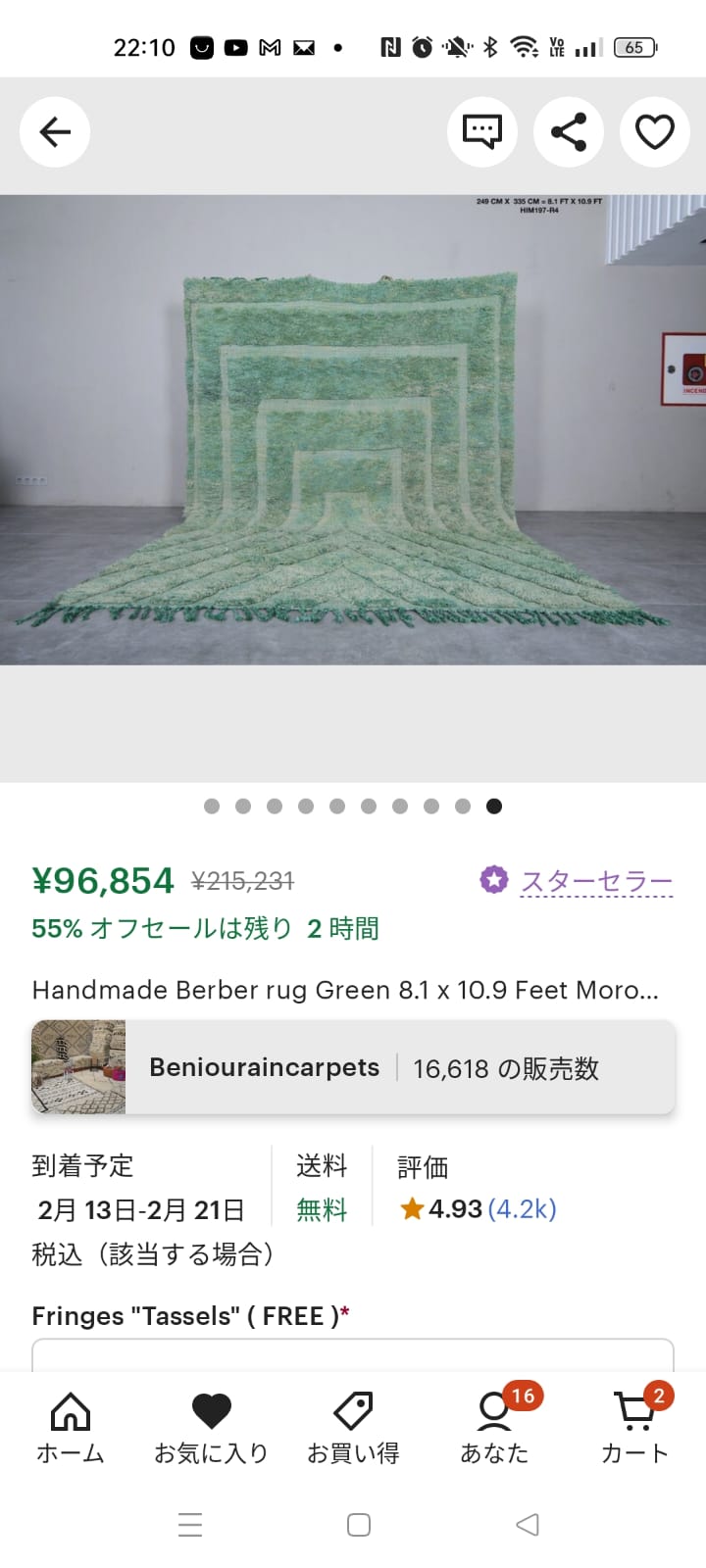The width and height of the screenshot is (706, 1568).
Task: Switch to the ホーム tab
Action: pyautogui.click(x=71, y=1427)
